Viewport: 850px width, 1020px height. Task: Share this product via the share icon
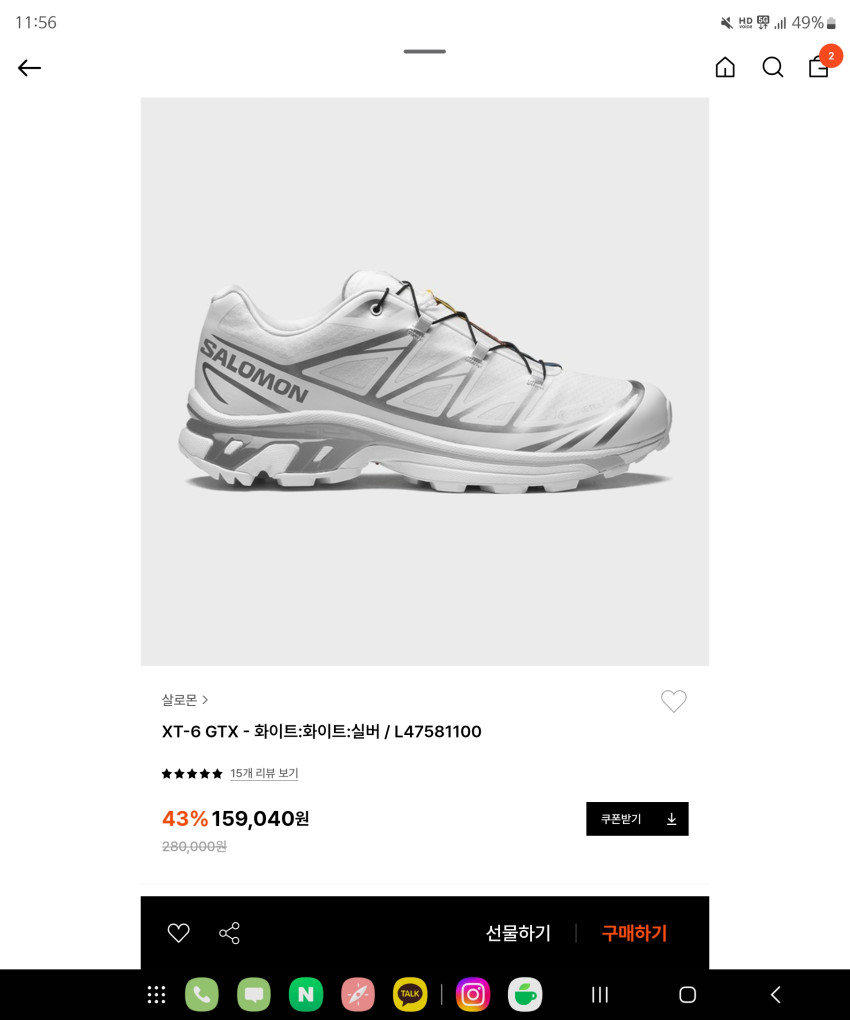[229, 933]
